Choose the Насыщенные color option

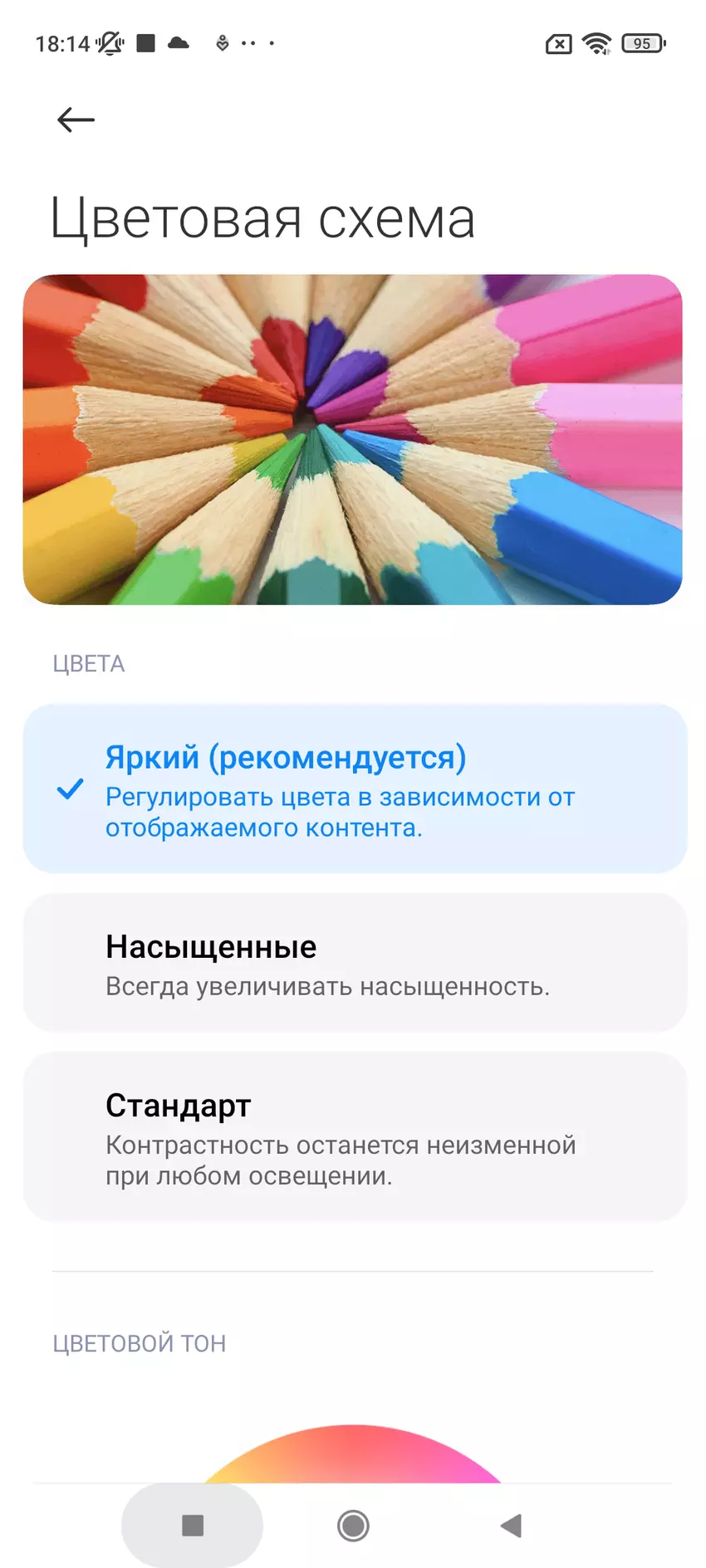click(x=355, y=963)
